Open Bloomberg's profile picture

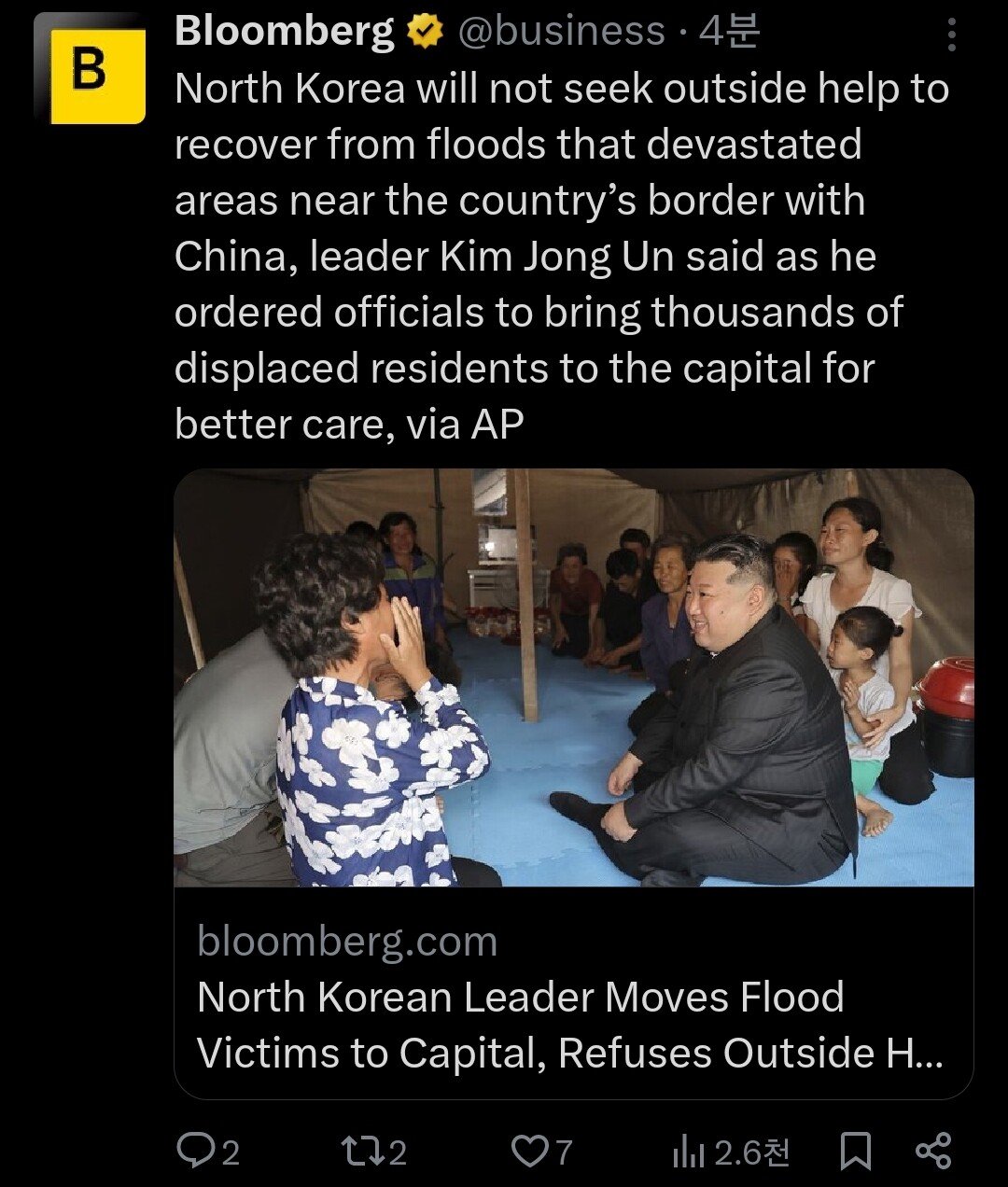coord(90,70)
